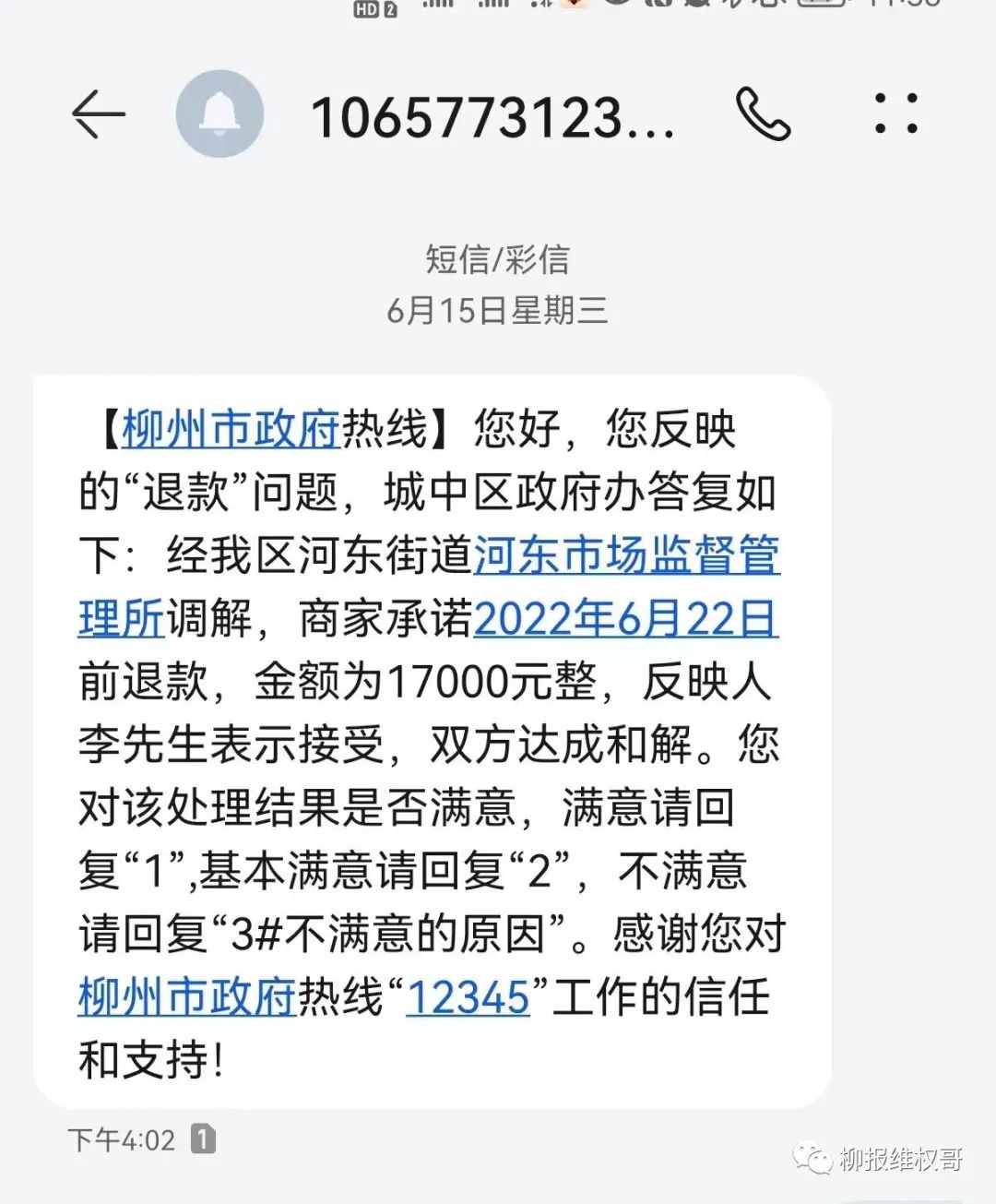Open the four-dot overflow menu
The height and width of the screenshot is (1204, 996).
895,114
